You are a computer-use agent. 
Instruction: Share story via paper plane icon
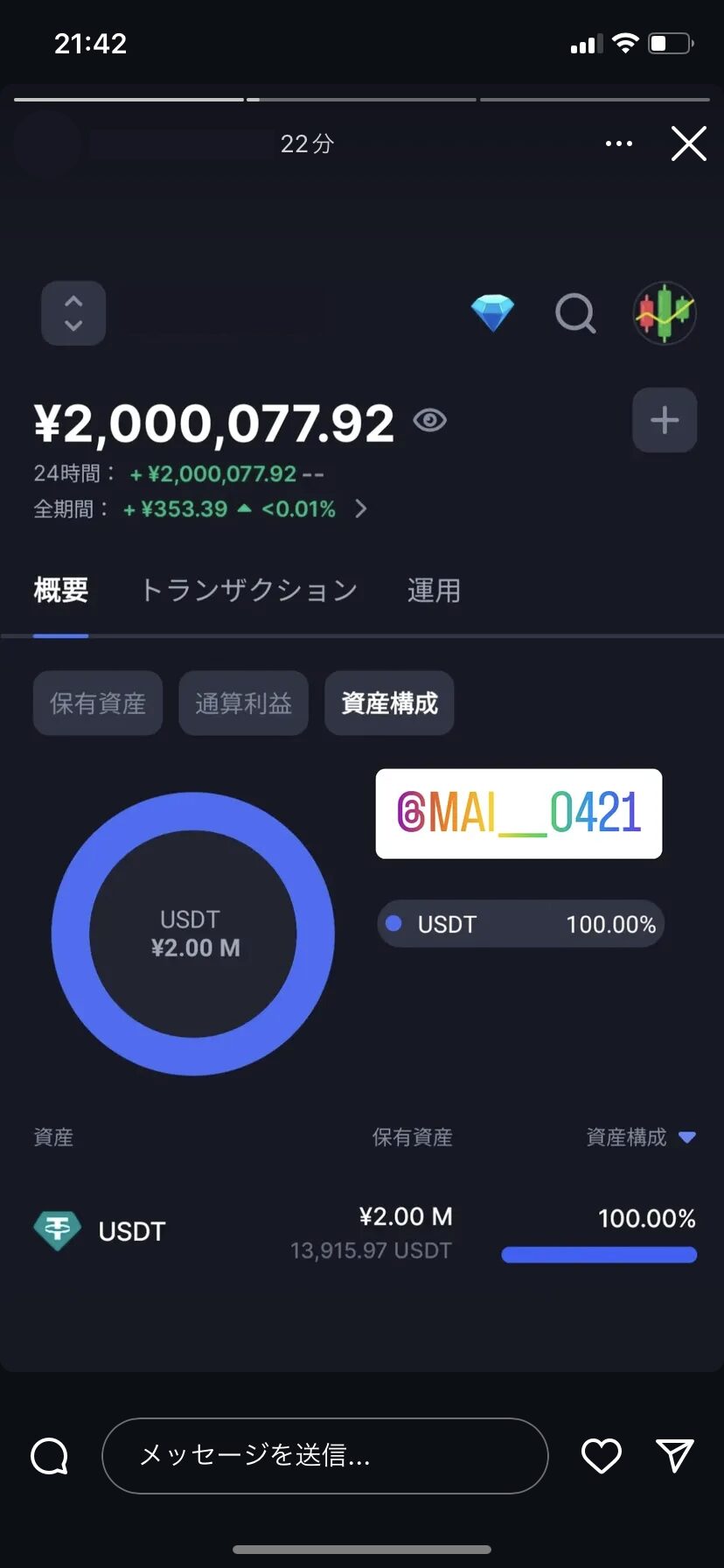click(x=674, y=1454)
